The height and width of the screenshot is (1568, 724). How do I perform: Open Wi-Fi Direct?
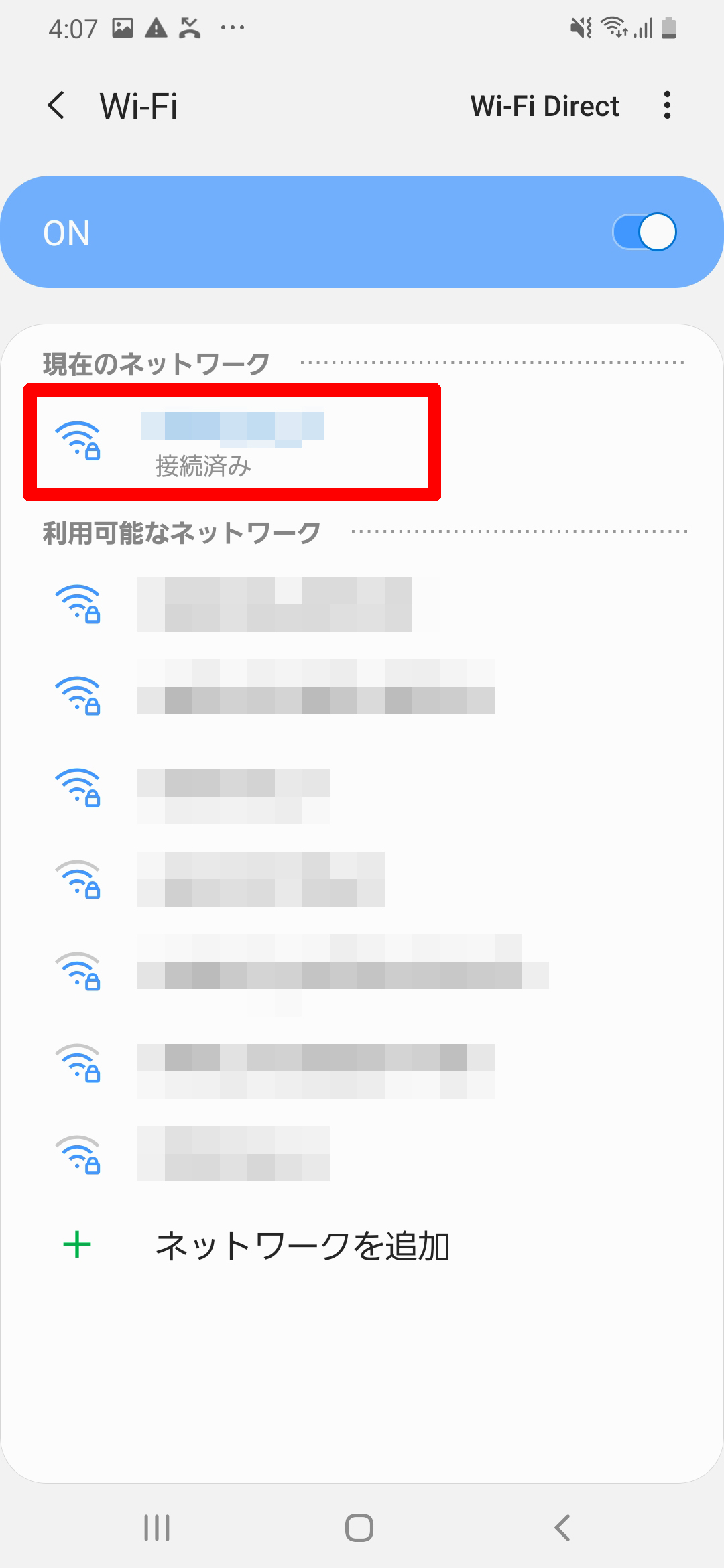click(x=544, y=106)
